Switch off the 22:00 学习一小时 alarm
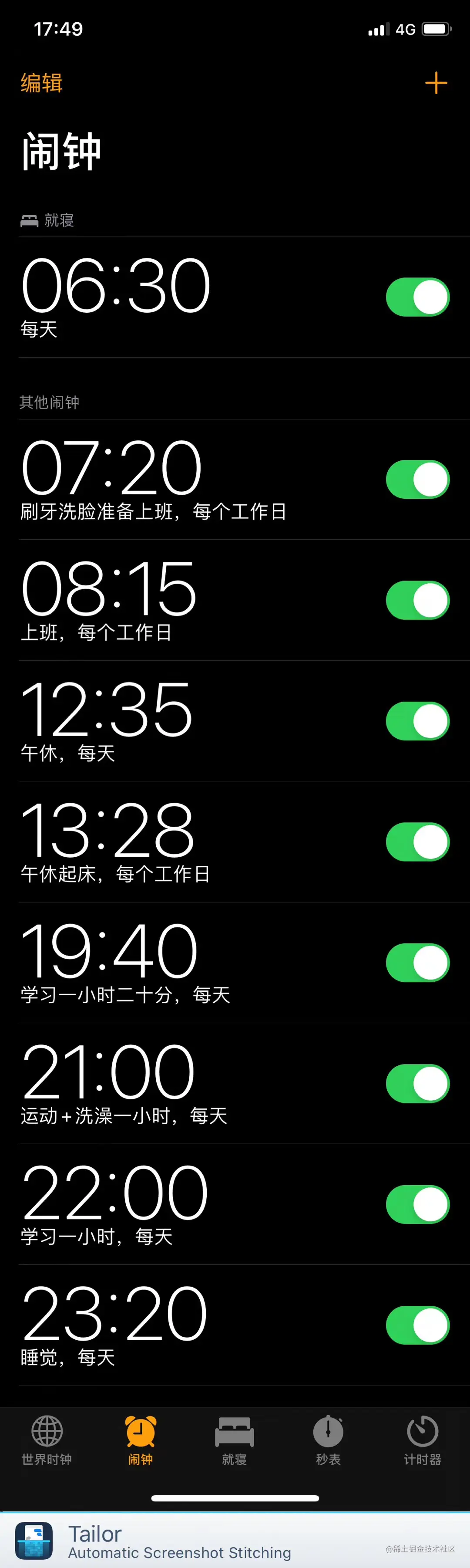The image size is (470, 1568). coord(417,1204)
